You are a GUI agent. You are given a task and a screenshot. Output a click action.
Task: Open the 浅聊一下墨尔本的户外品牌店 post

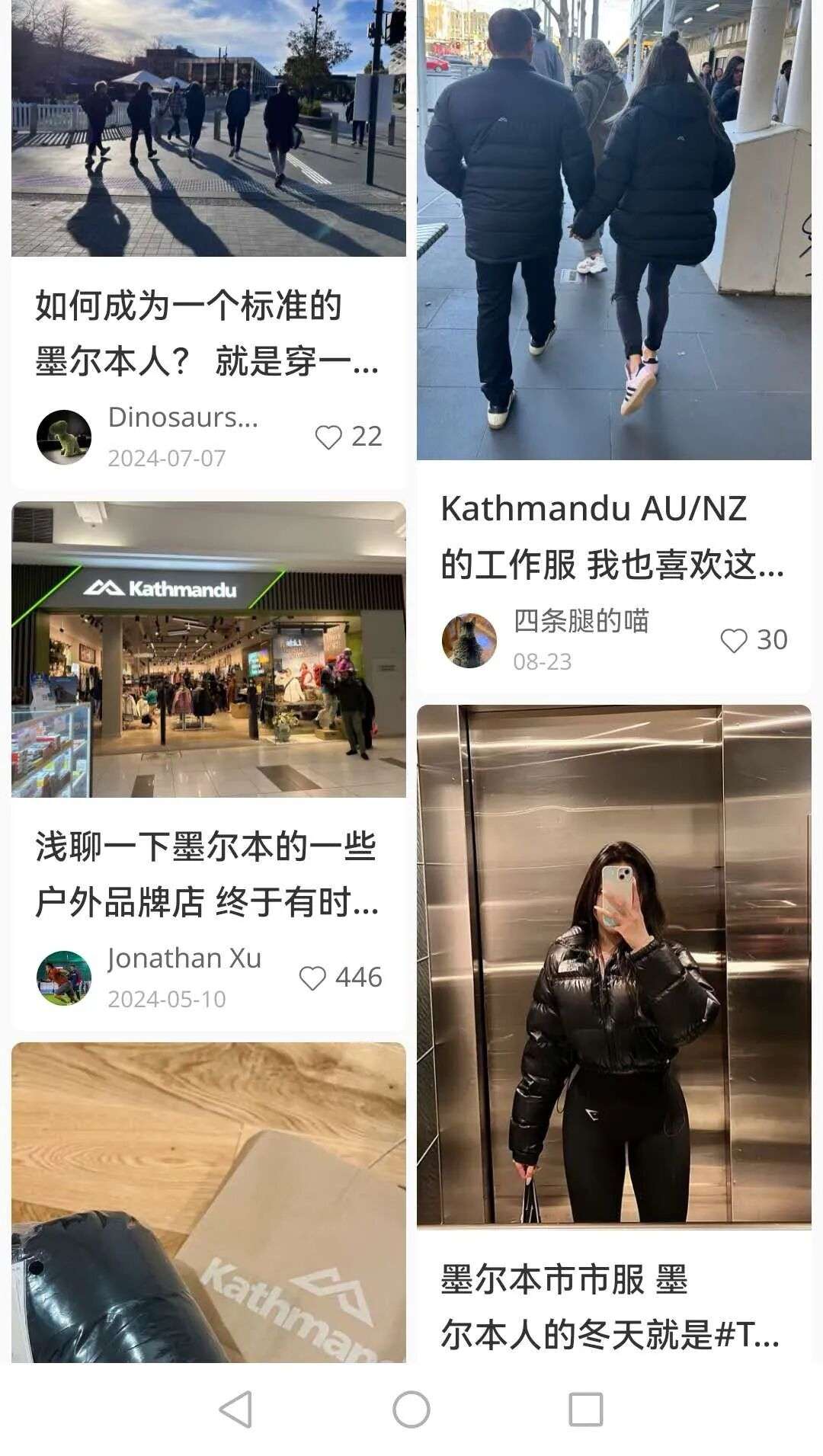tap(206, 876)
